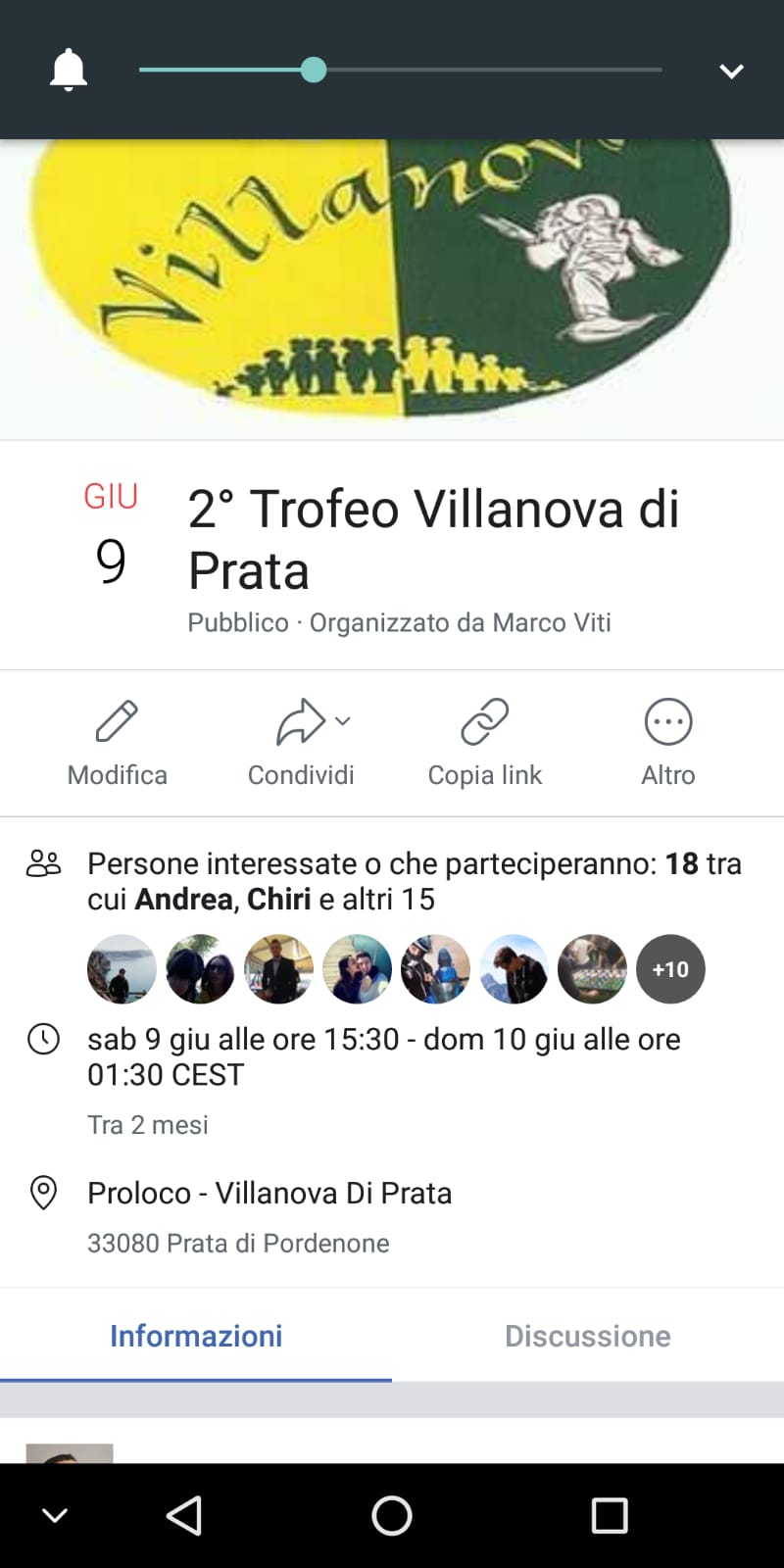Share the event via Condividi

tap(301, 743)
